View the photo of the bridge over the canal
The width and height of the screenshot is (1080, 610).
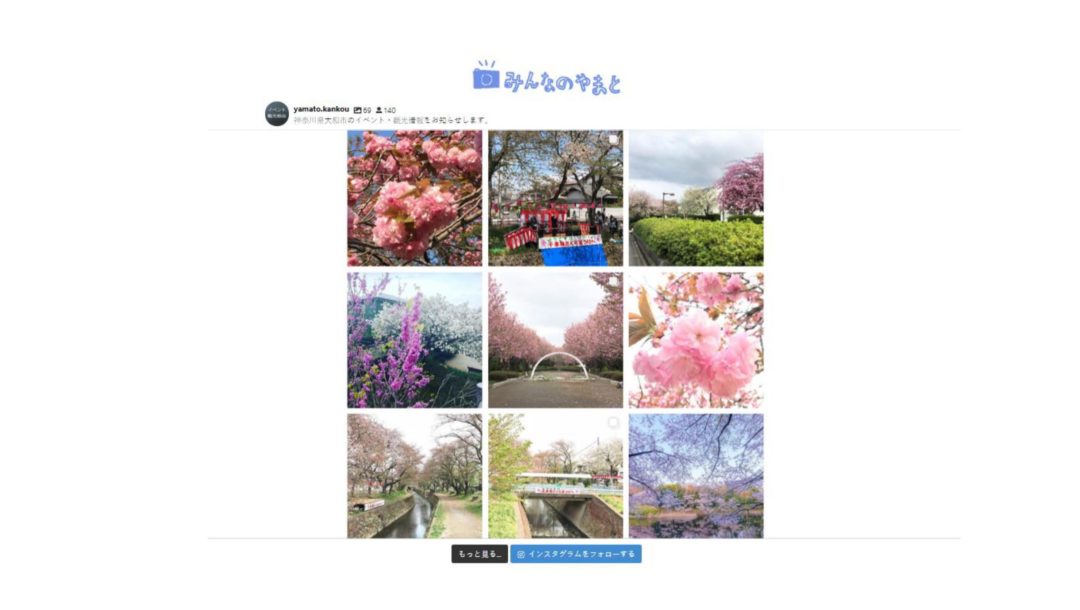tap(555, 476)
